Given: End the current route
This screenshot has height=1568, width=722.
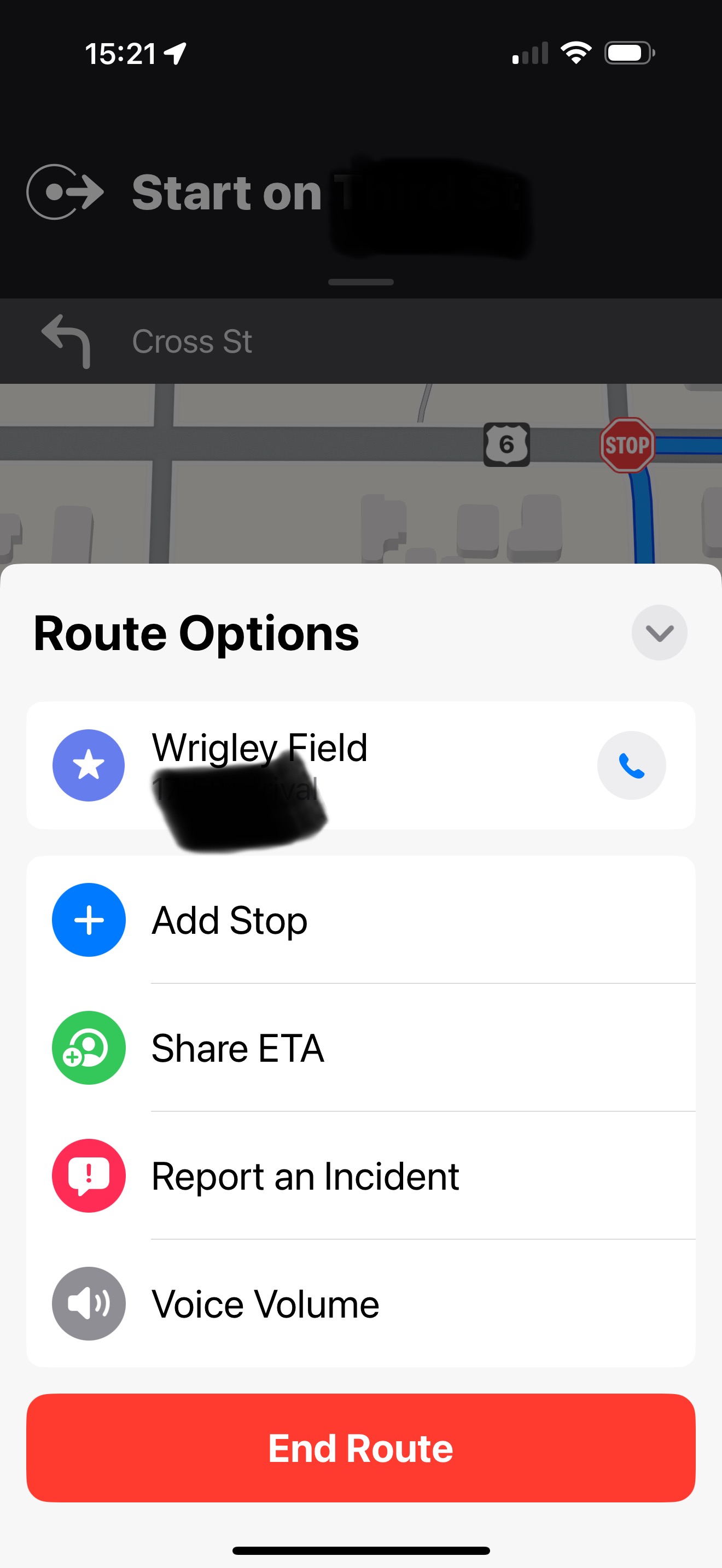Looking at the screenshot, I should click(360, 1448).
